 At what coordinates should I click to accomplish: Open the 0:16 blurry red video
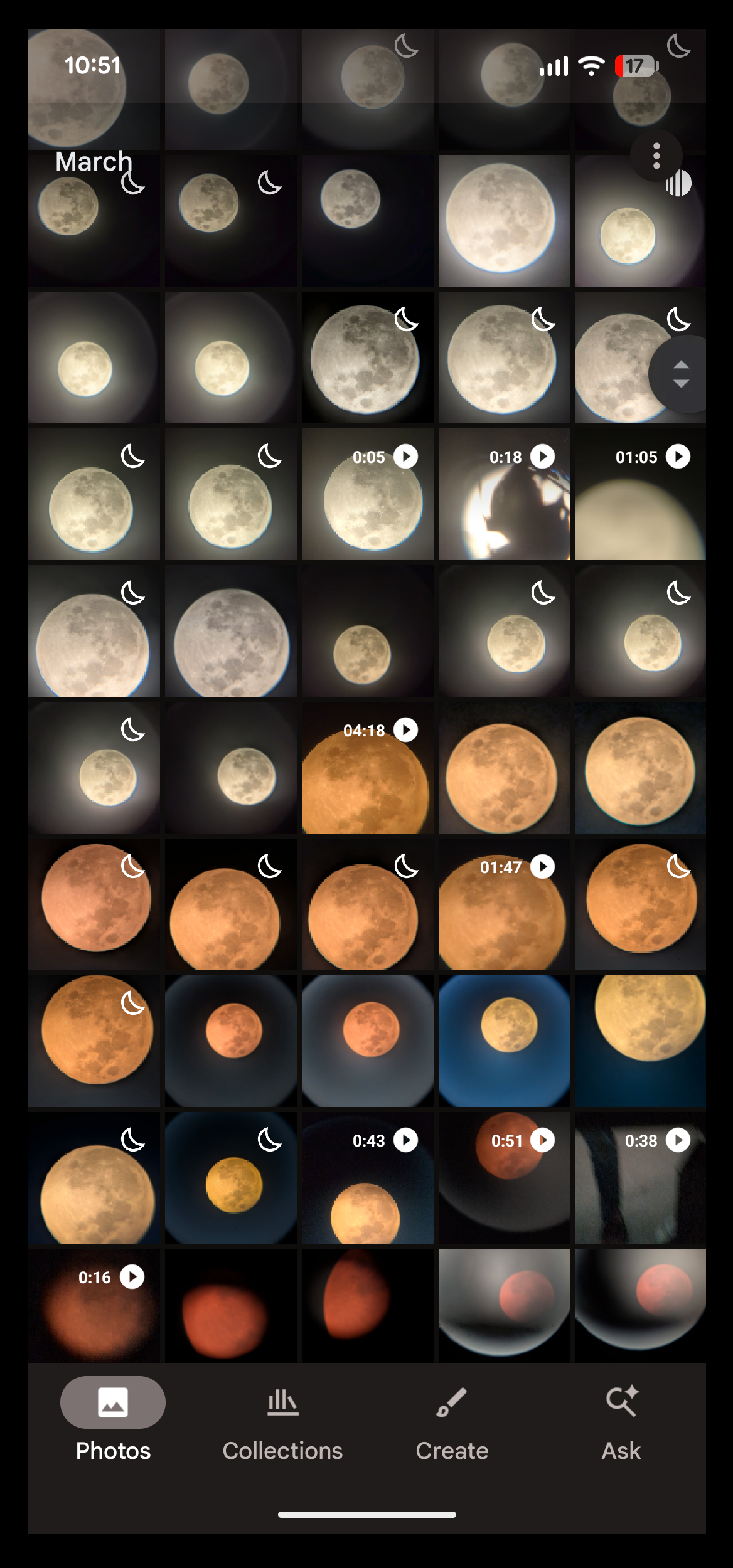pos(94,1306)
